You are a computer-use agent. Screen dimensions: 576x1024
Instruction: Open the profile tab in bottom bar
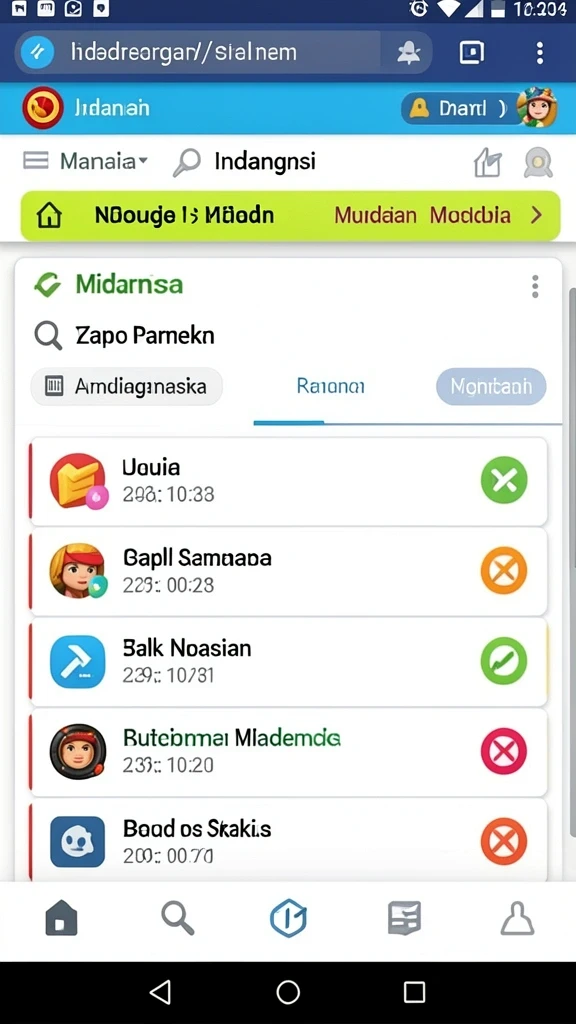(x=517, y=919)
